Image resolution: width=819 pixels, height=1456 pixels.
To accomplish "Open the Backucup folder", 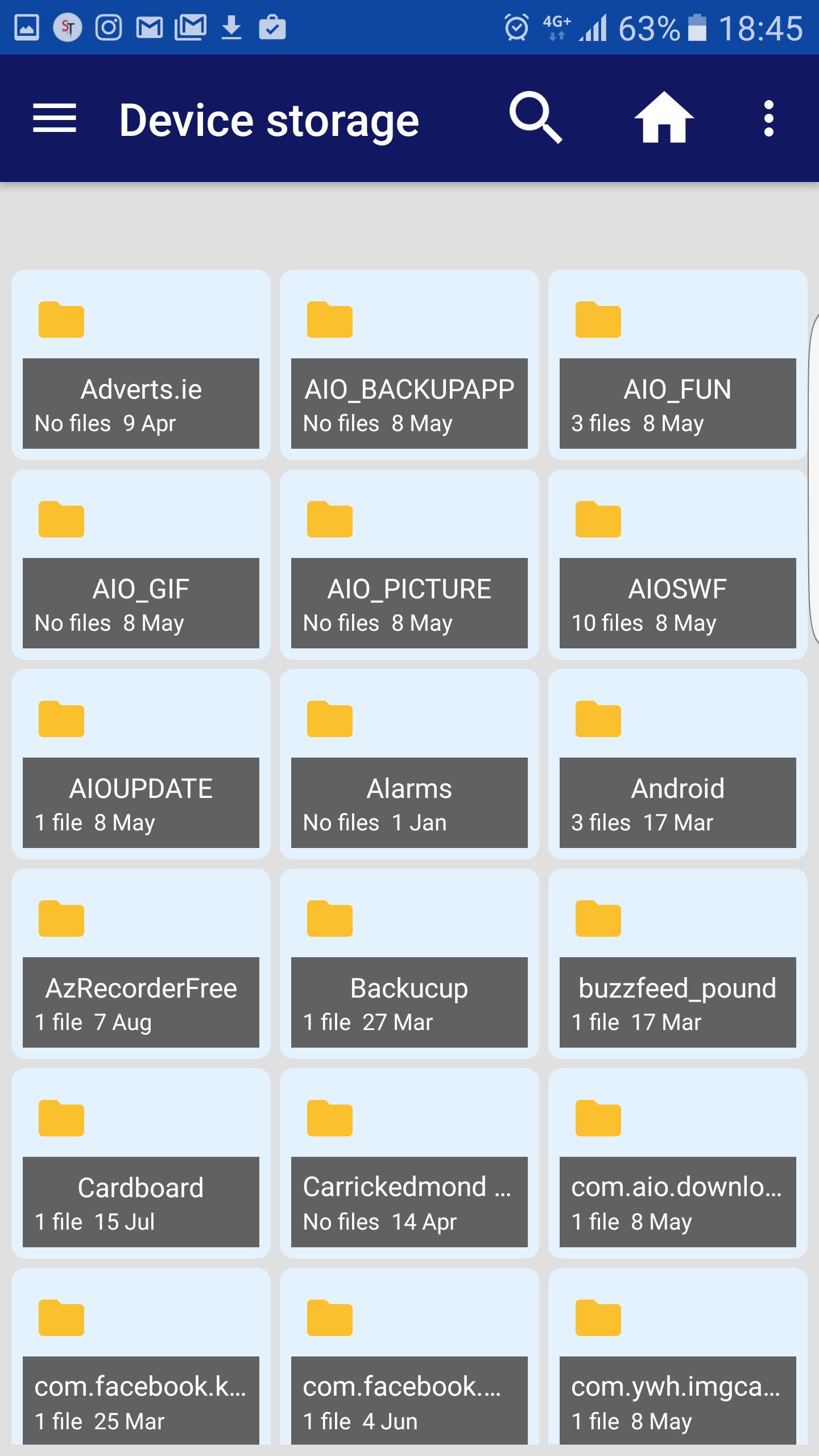I will (409, 963).
